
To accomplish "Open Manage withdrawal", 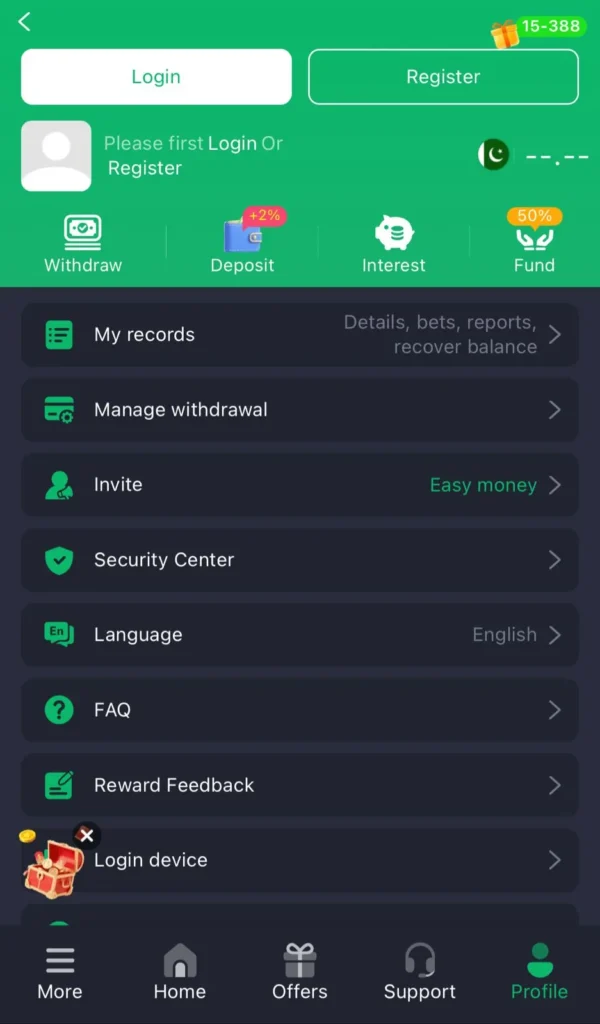I will click(300, 410).
